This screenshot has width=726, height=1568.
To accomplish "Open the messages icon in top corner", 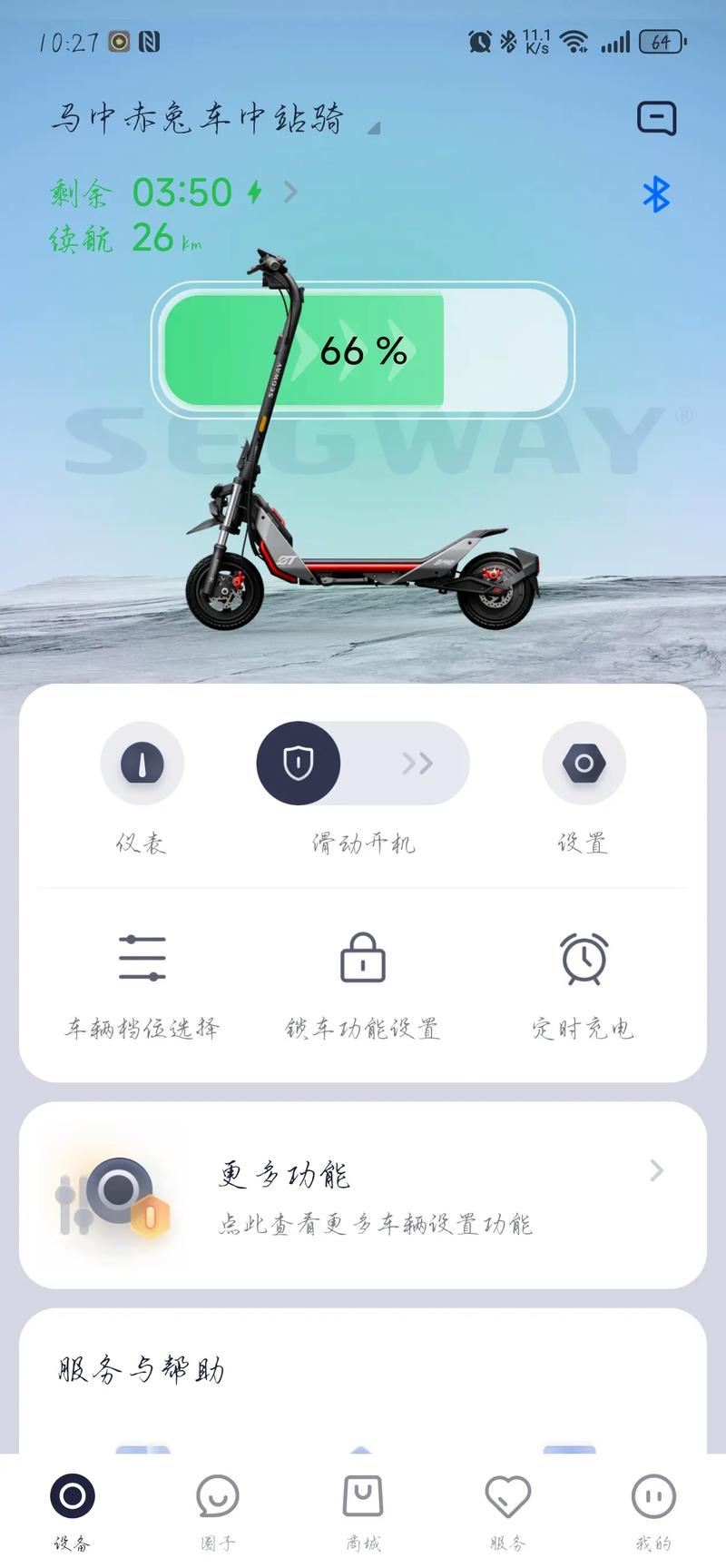I will point(656,119).
